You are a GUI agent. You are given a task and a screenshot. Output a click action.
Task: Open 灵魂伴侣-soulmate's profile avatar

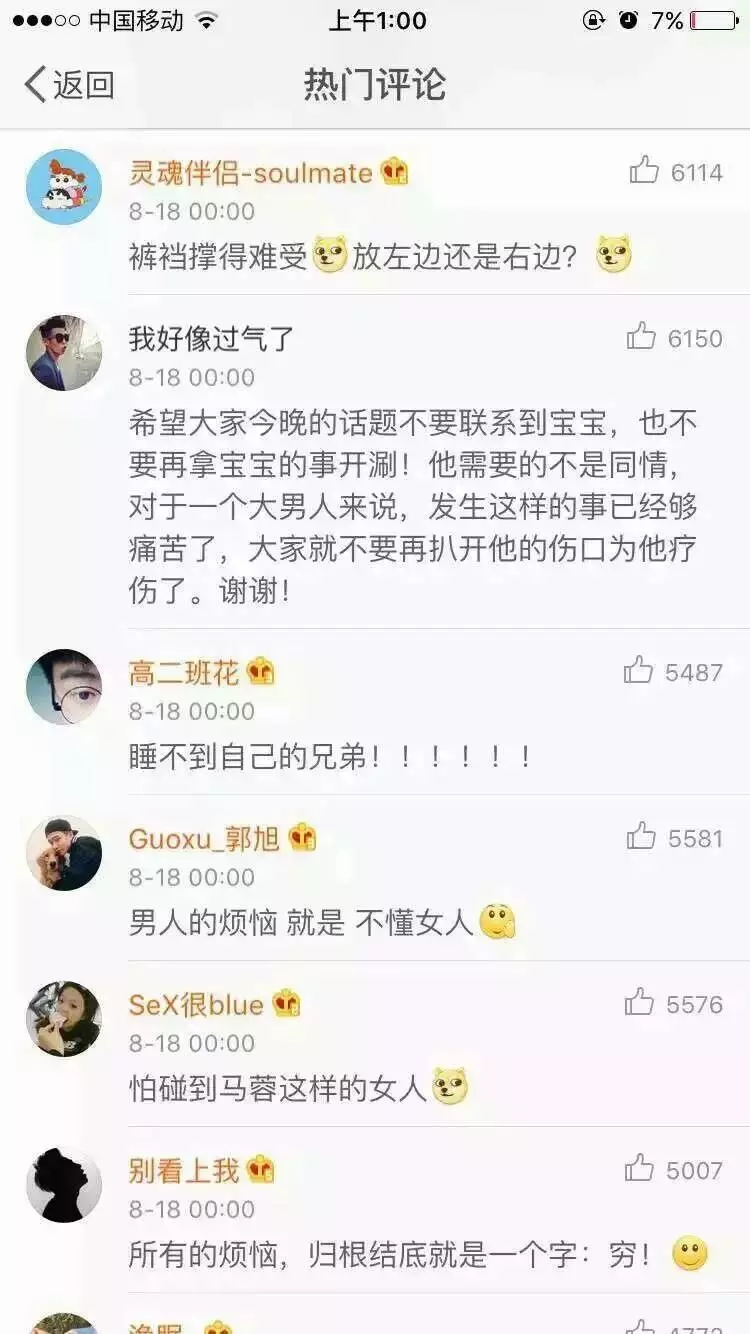pyautogui.click(x=64, y=187)
